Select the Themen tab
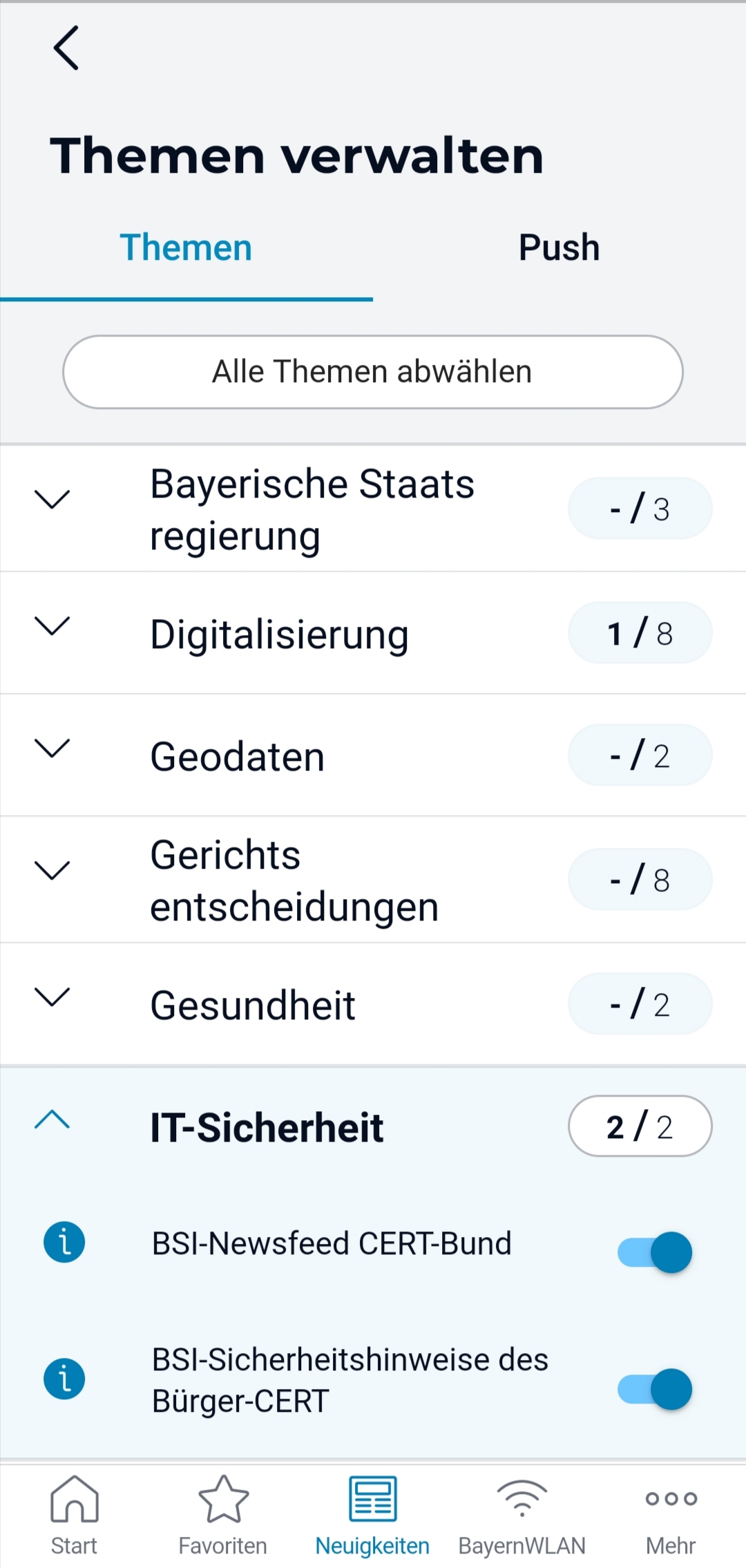 186,247
